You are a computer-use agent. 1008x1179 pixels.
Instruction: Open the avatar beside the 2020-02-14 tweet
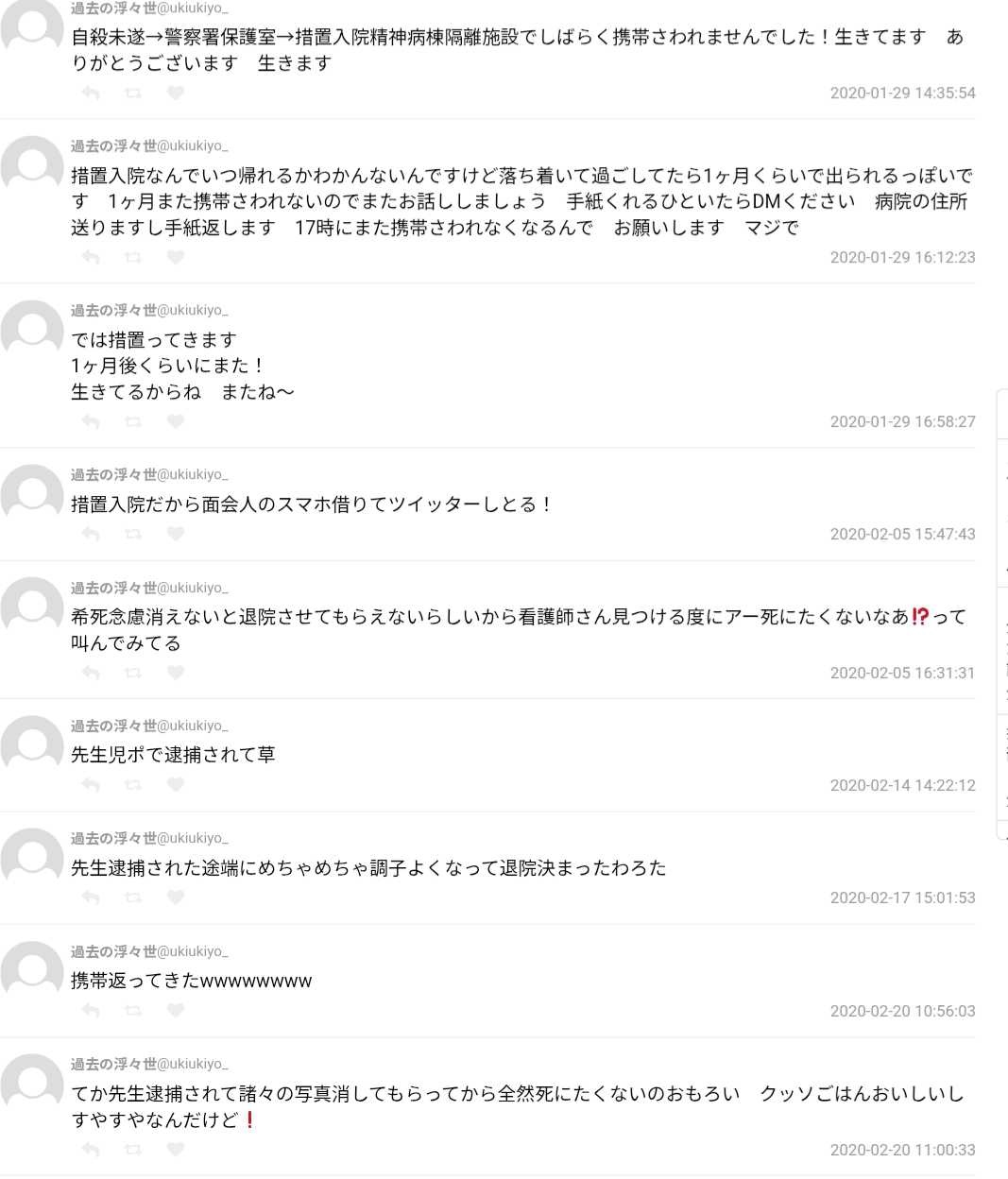pos(32,745)
